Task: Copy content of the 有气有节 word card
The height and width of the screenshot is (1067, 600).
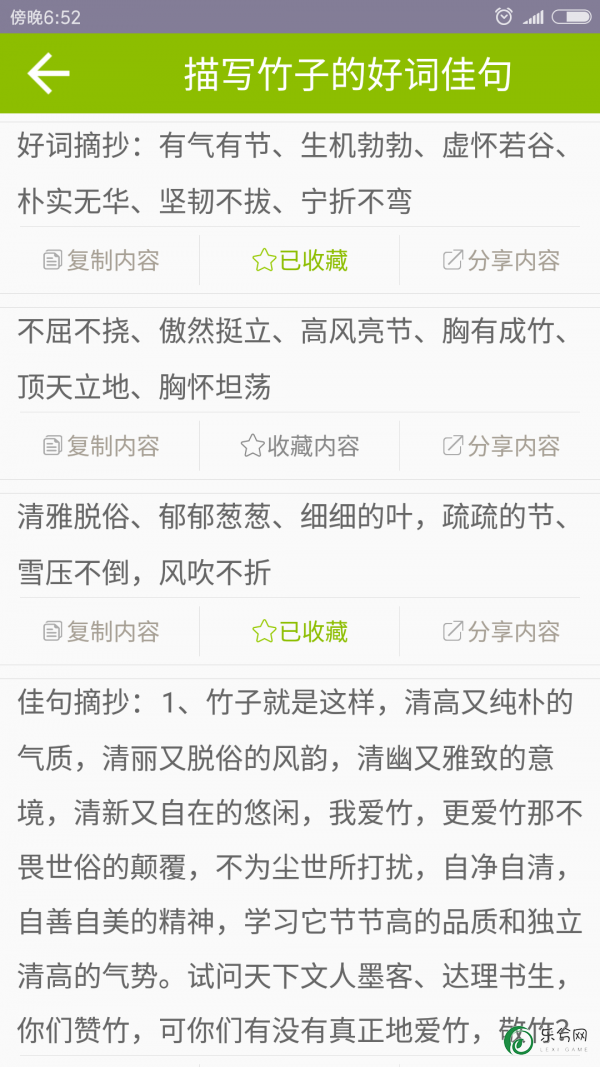Action: click(101, 261)
